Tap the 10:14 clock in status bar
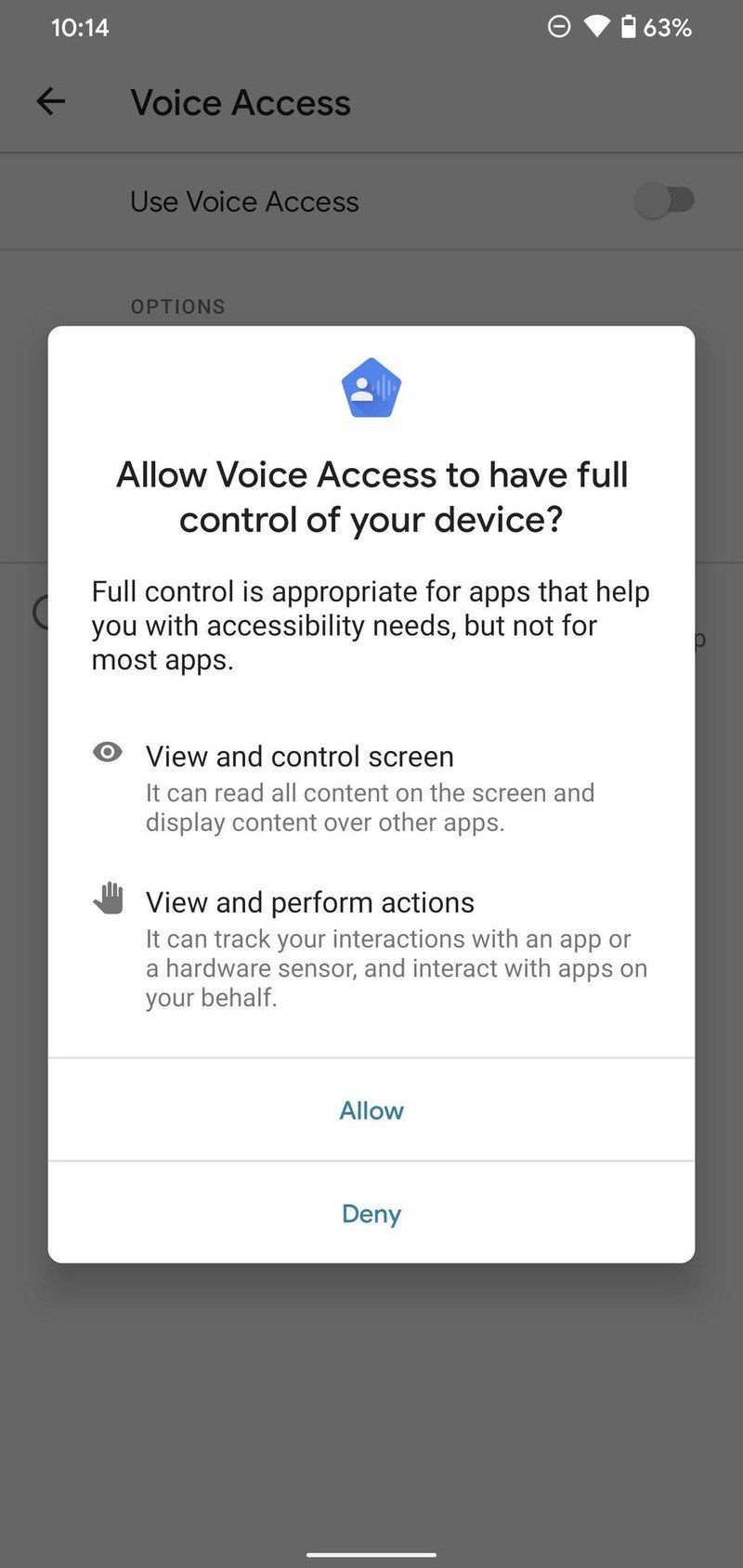Screen dimensions: 743x1568 click(80, 28)
